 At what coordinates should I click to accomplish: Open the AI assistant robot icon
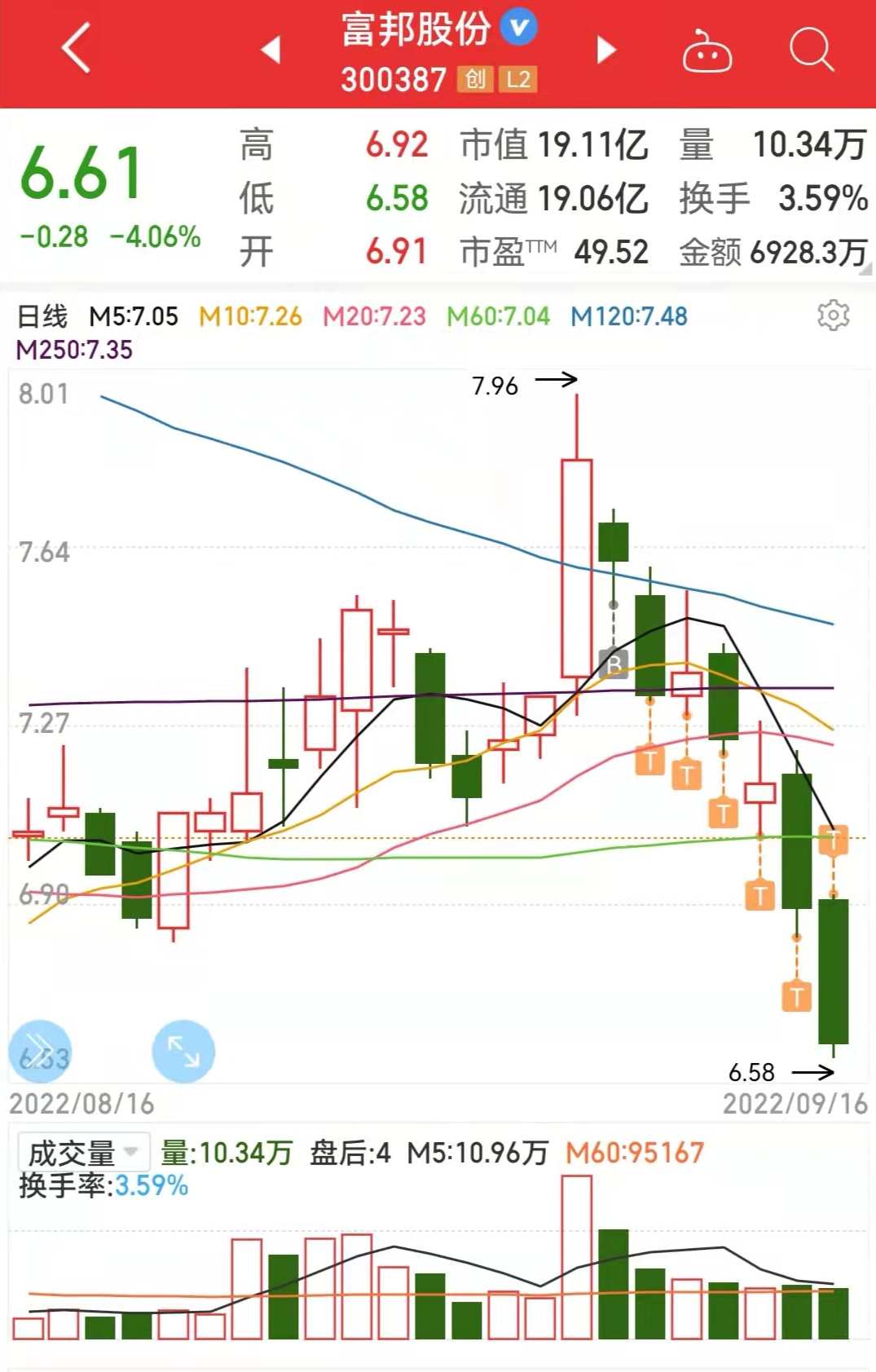pyautogui.click(x=708, y=51)
